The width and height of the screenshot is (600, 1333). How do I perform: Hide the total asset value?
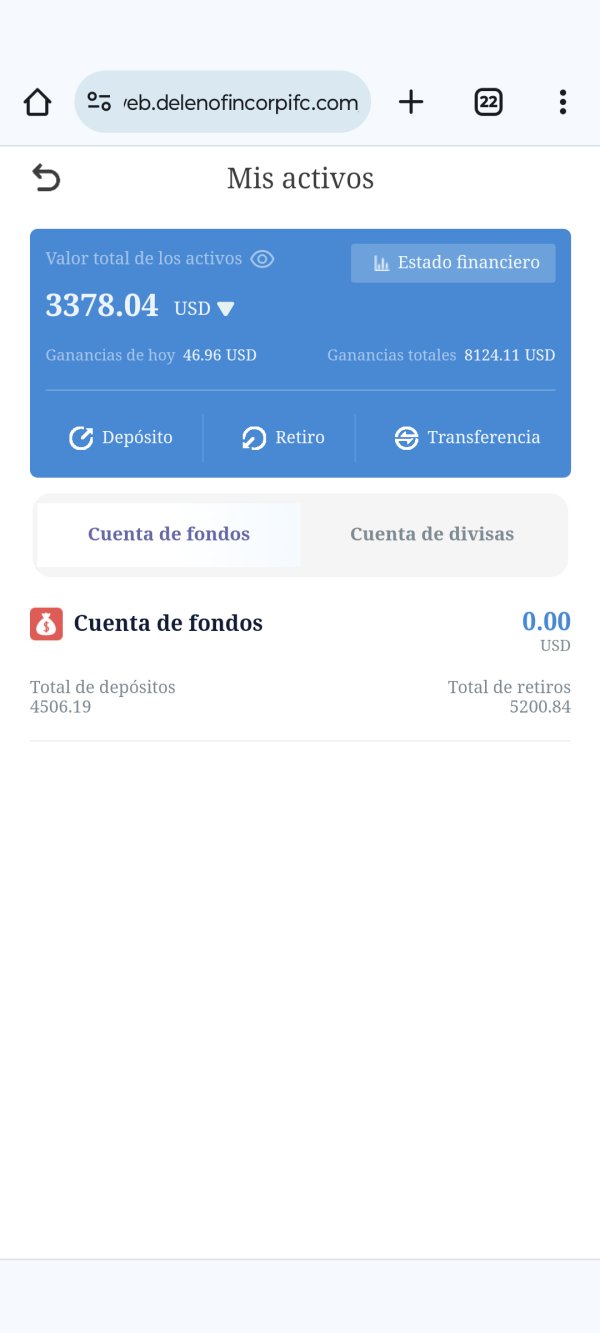(x=262, y=259)
